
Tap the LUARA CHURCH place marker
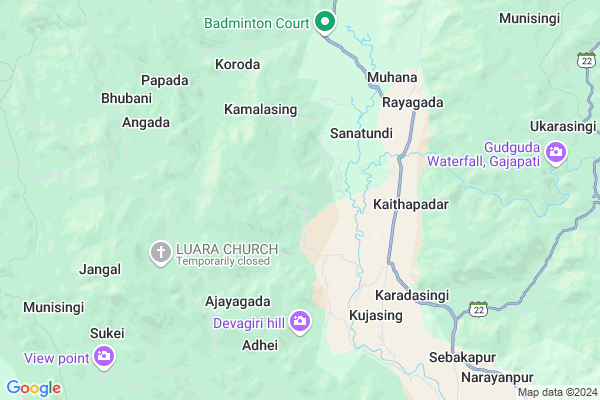160,252
